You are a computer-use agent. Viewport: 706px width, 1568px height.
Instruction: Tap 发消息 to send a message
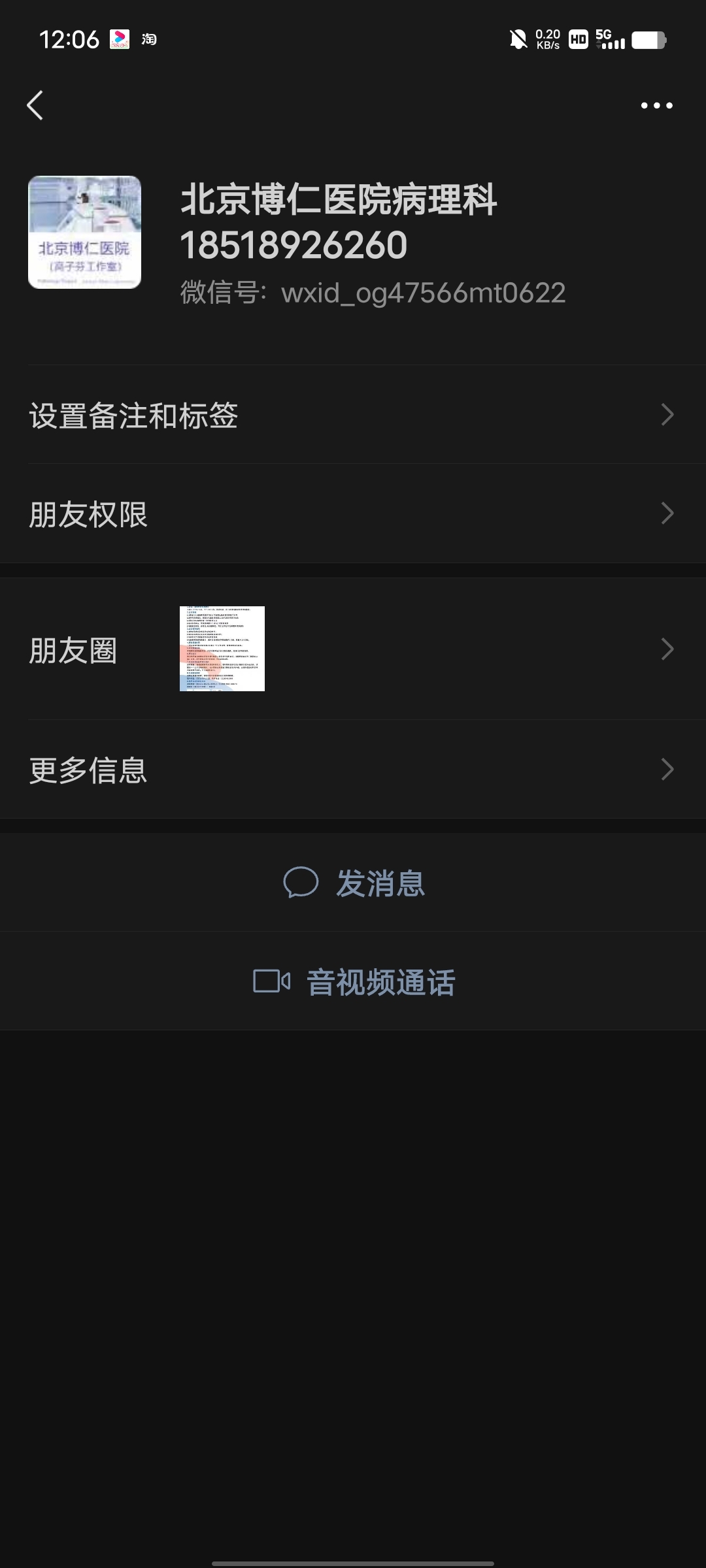tap(354, 883)
